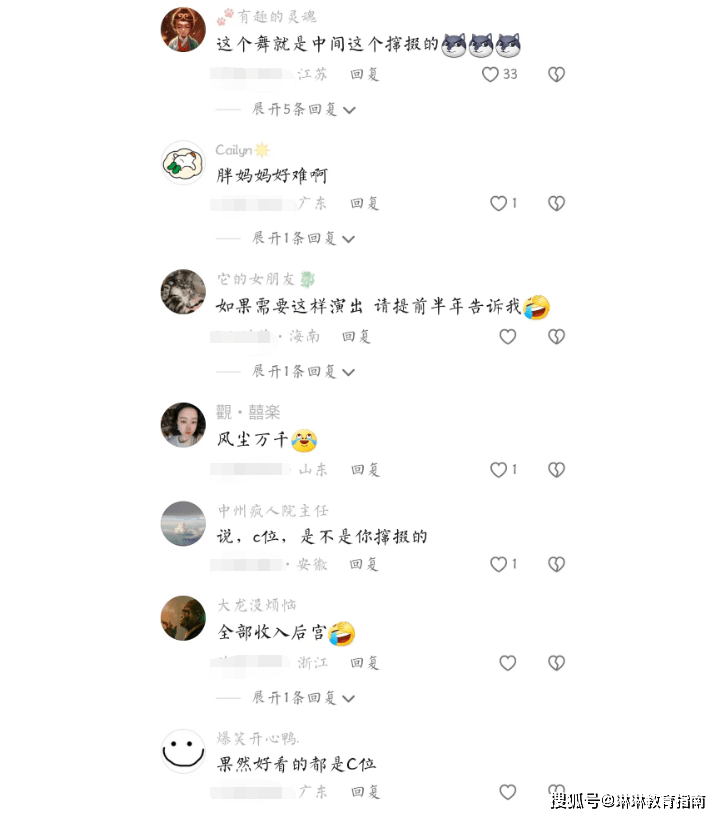This screenshot has height=818, width=720.
Task: Dislike the comment by 有趣的灵魂
Action: (x=556, y=74)
